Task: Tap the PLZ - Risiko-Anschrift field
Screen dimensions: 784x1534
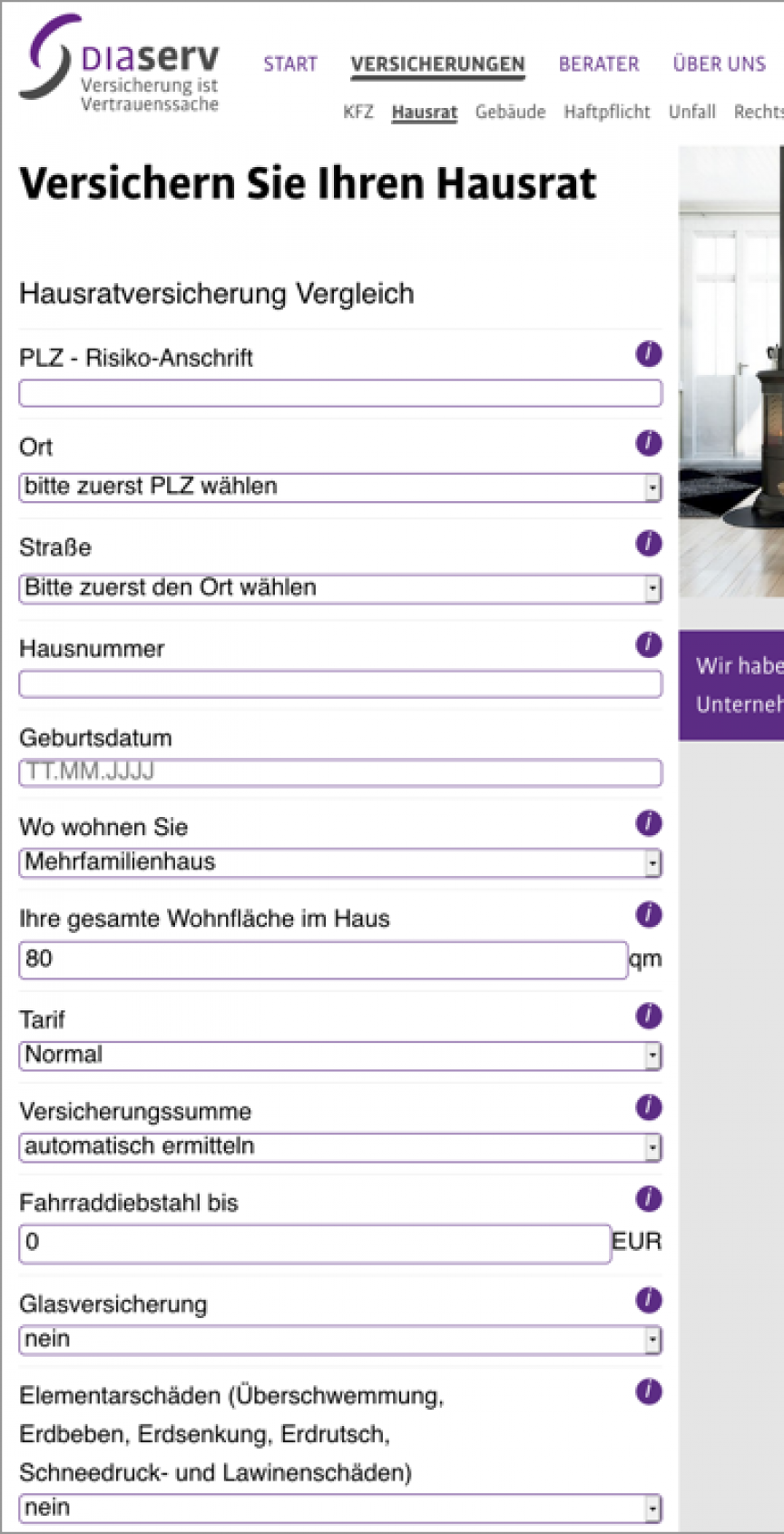Action: click(340, 393)
